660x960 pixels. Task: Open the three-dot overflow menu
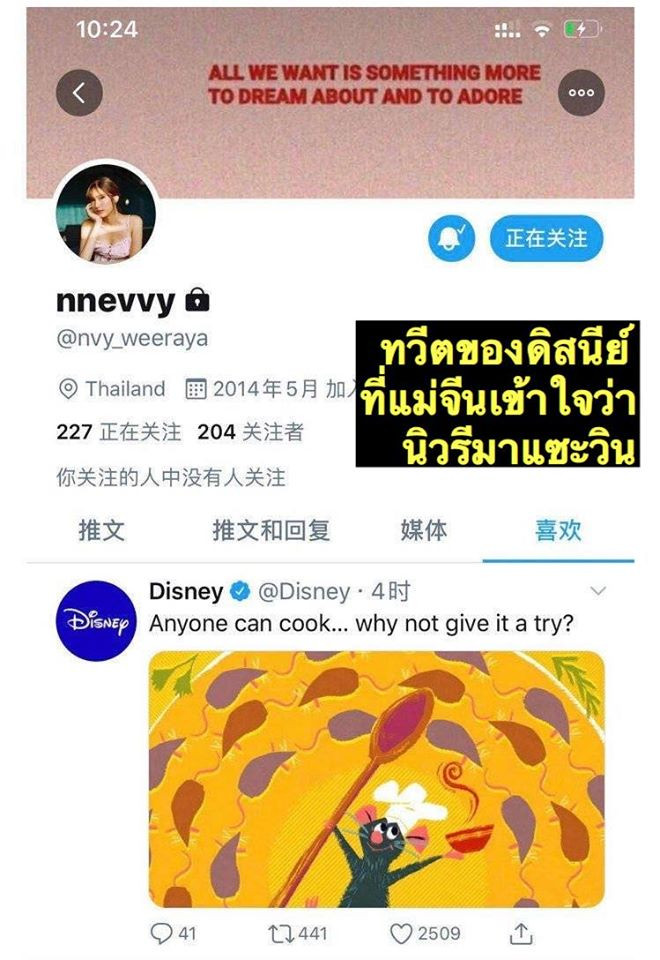pos(581,93)
